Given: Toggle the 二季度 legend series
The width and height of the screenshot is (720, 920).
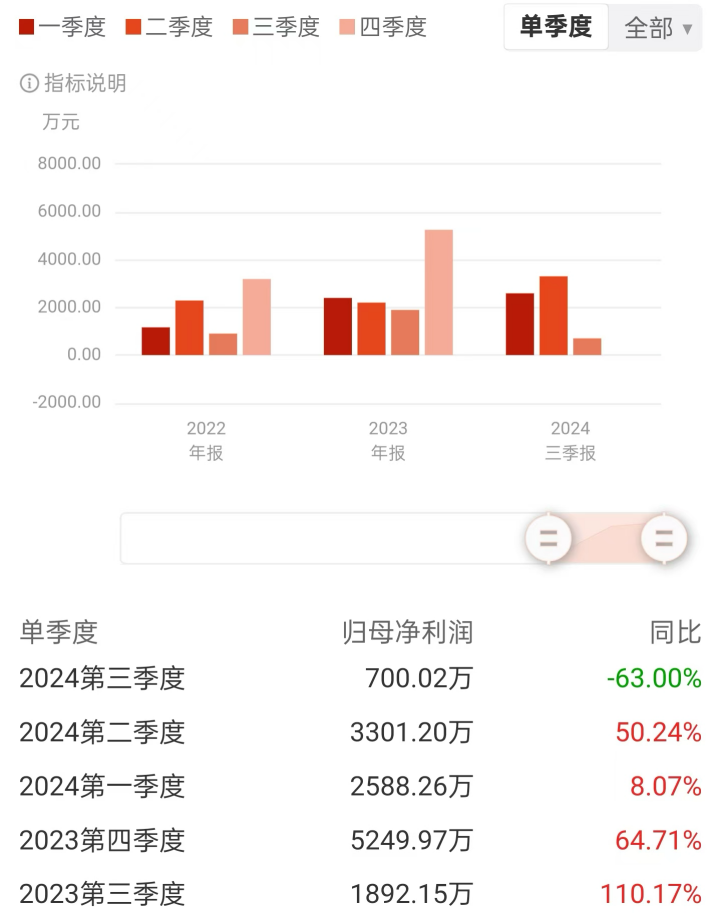Looking at the screenshot, I should point(169,27).
